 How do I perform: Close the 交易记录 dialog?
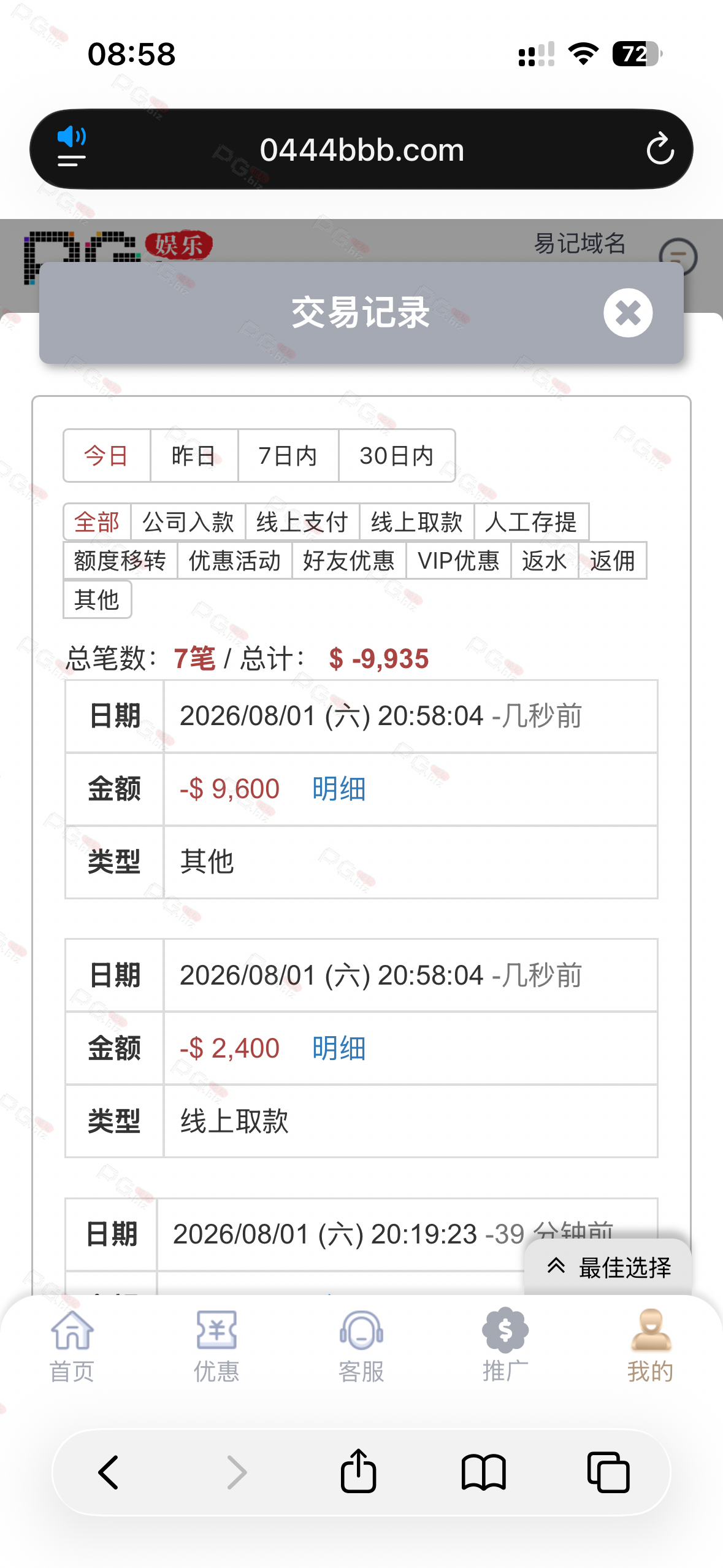[627, 313]
